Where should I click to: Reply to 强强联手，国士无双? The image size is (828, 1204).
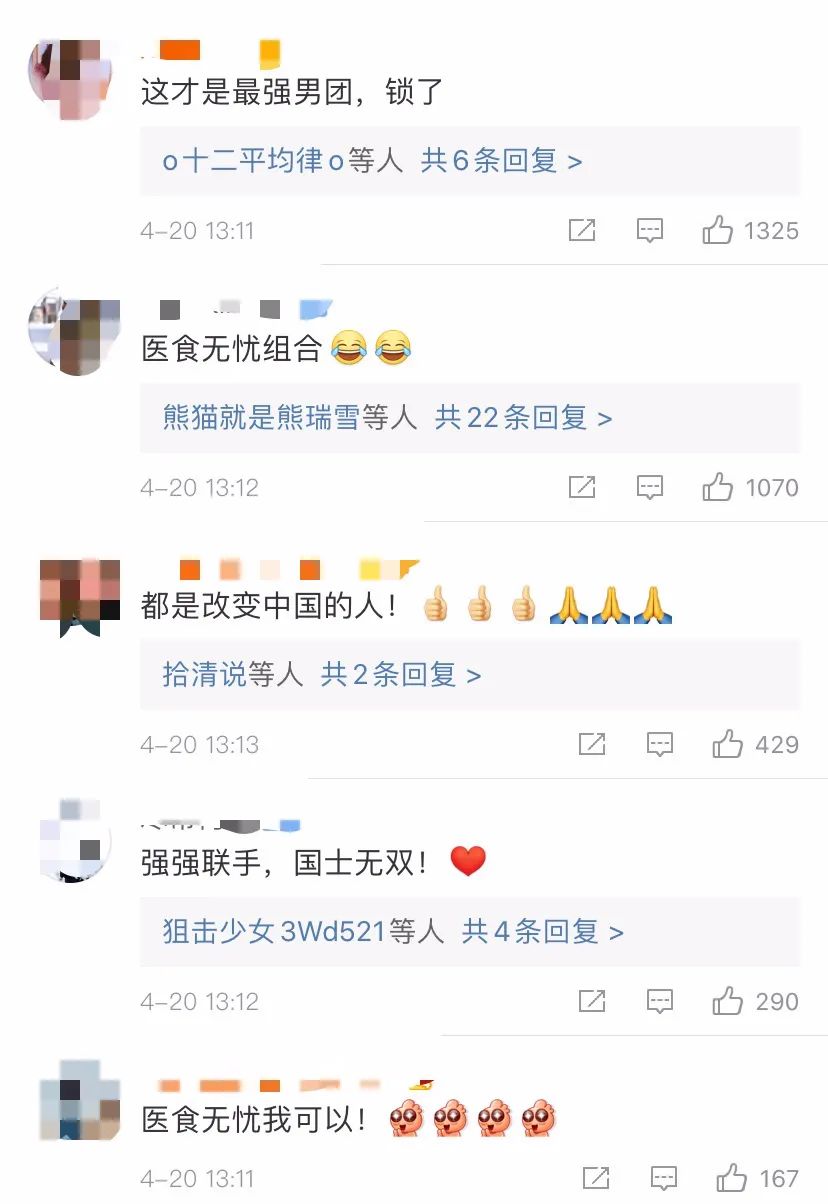tap(659, 1002)
